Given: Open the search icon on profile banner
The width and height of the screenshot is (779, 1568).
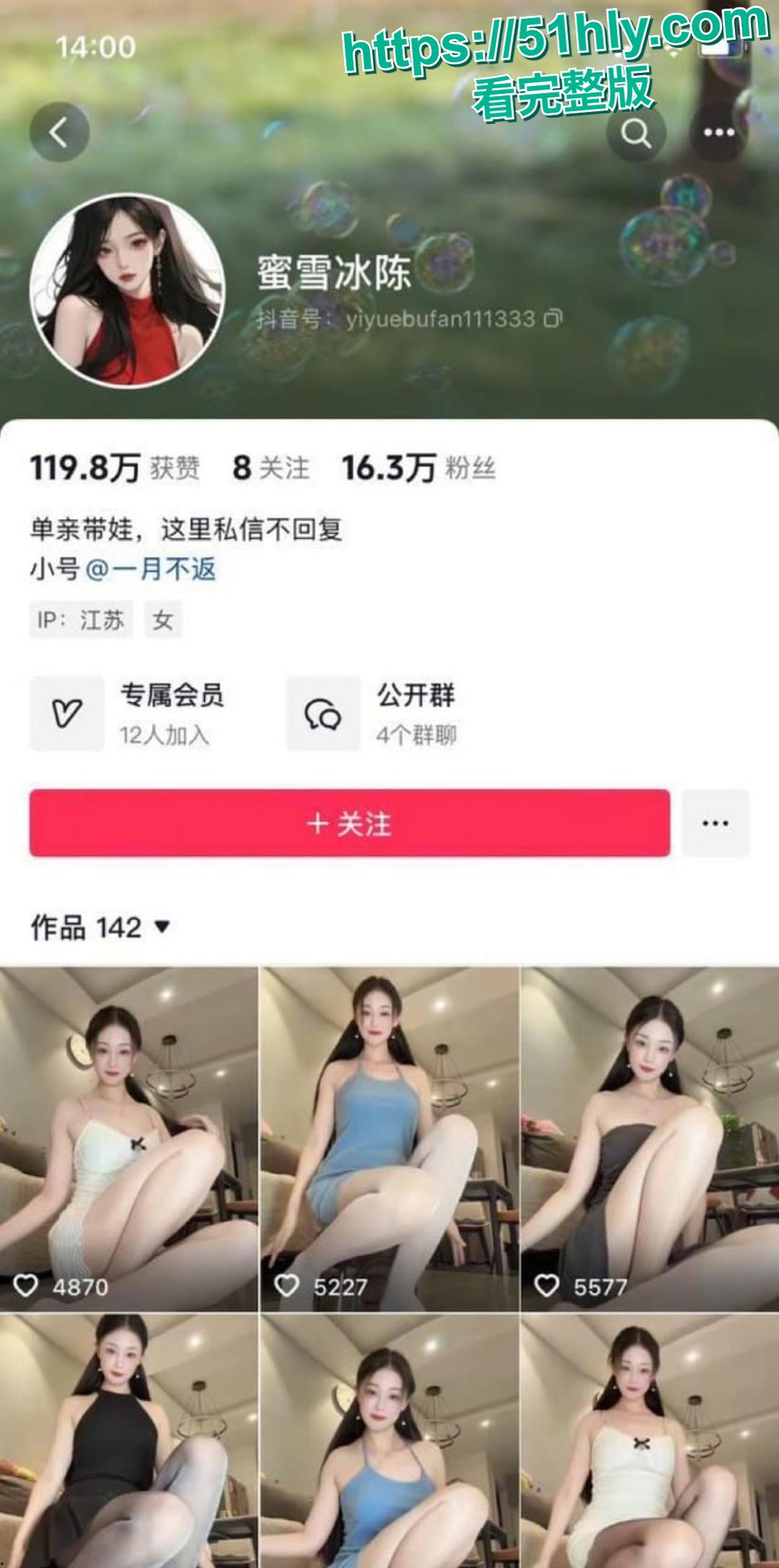Looking at the screenshot, I should pyautogui.click(x=638, y=133).
